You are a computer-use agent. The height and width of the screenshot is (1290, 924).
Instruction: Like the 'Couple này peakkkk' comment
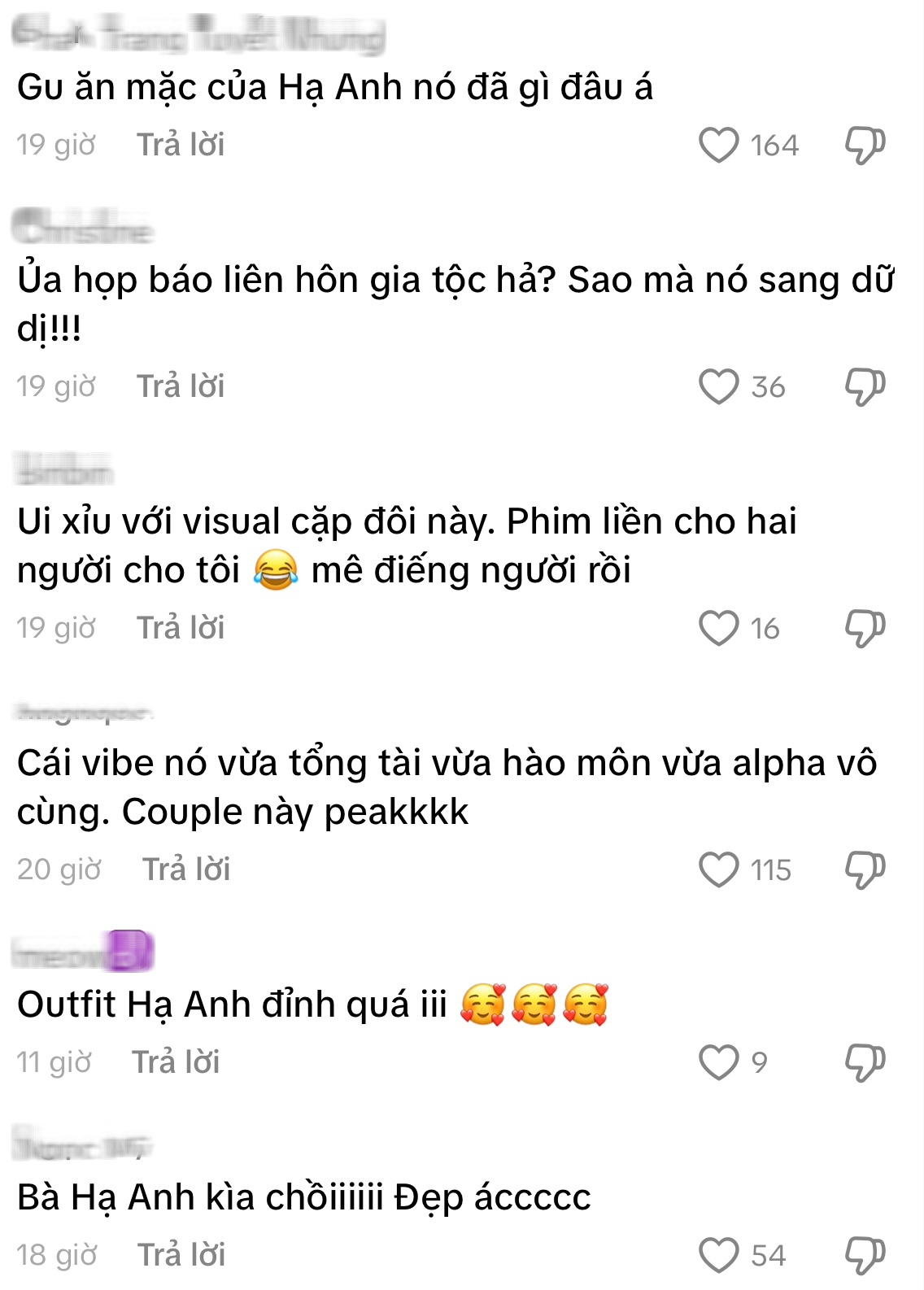pos(719,870)
